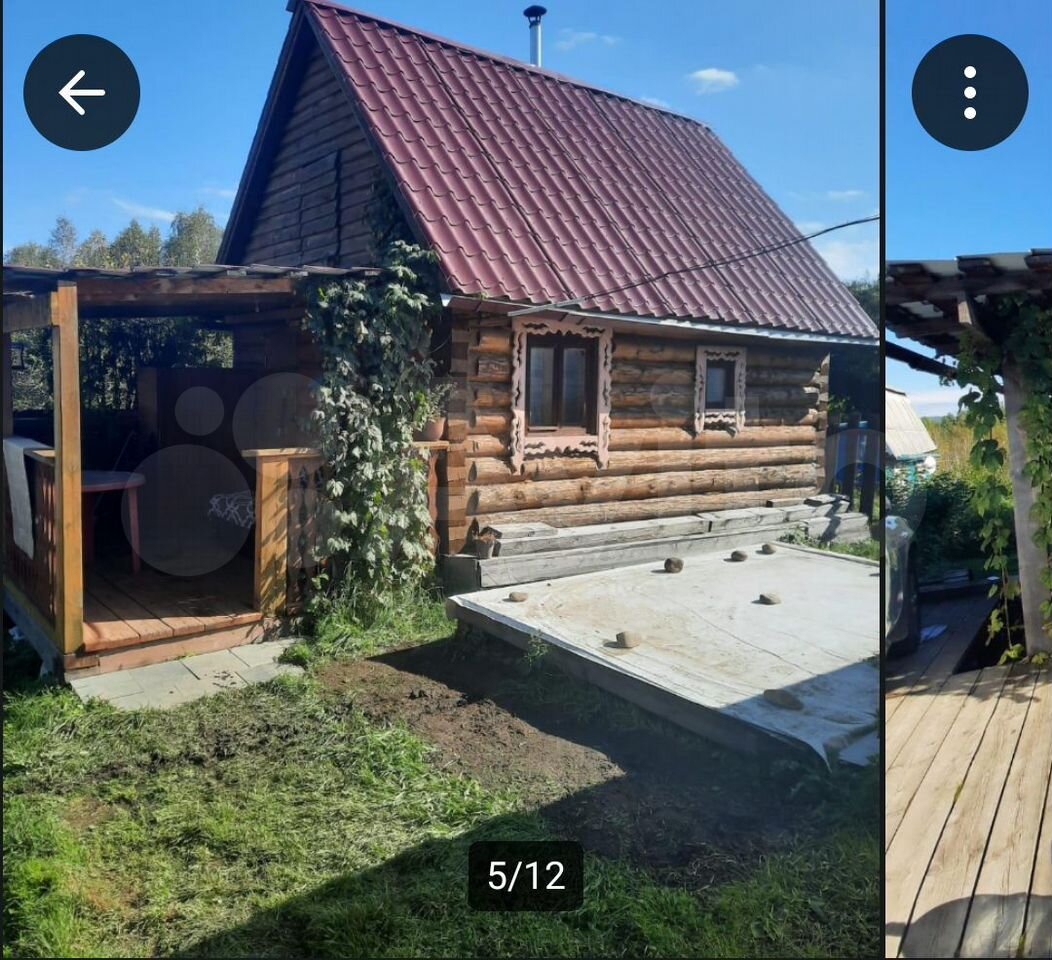This screenshot has width=1052, height=960.
Task: Open the three-dot overflow menu
Action: point(969,93)
